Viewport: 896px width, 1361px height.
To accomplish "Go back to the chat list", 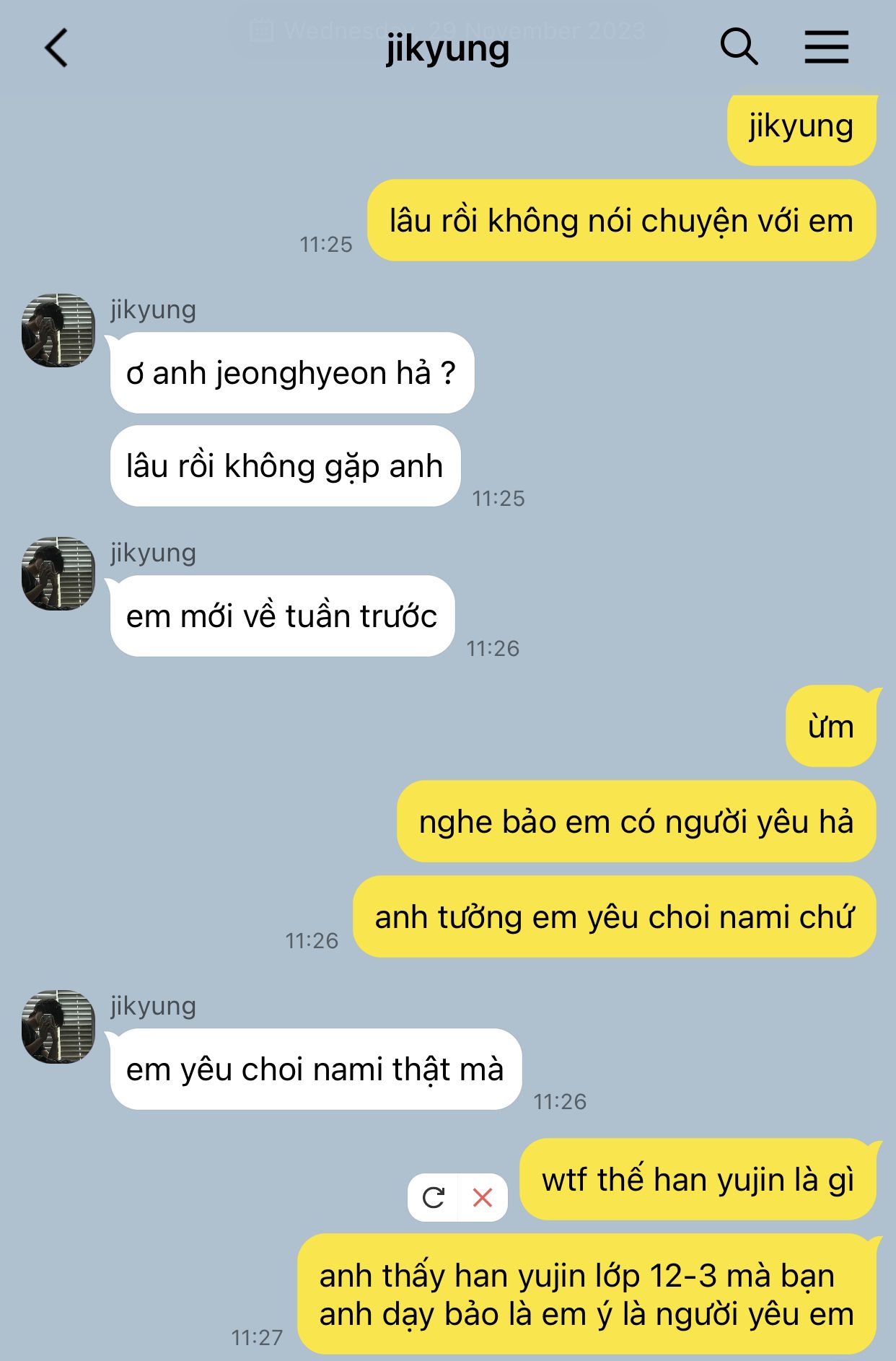I will 56,48.
